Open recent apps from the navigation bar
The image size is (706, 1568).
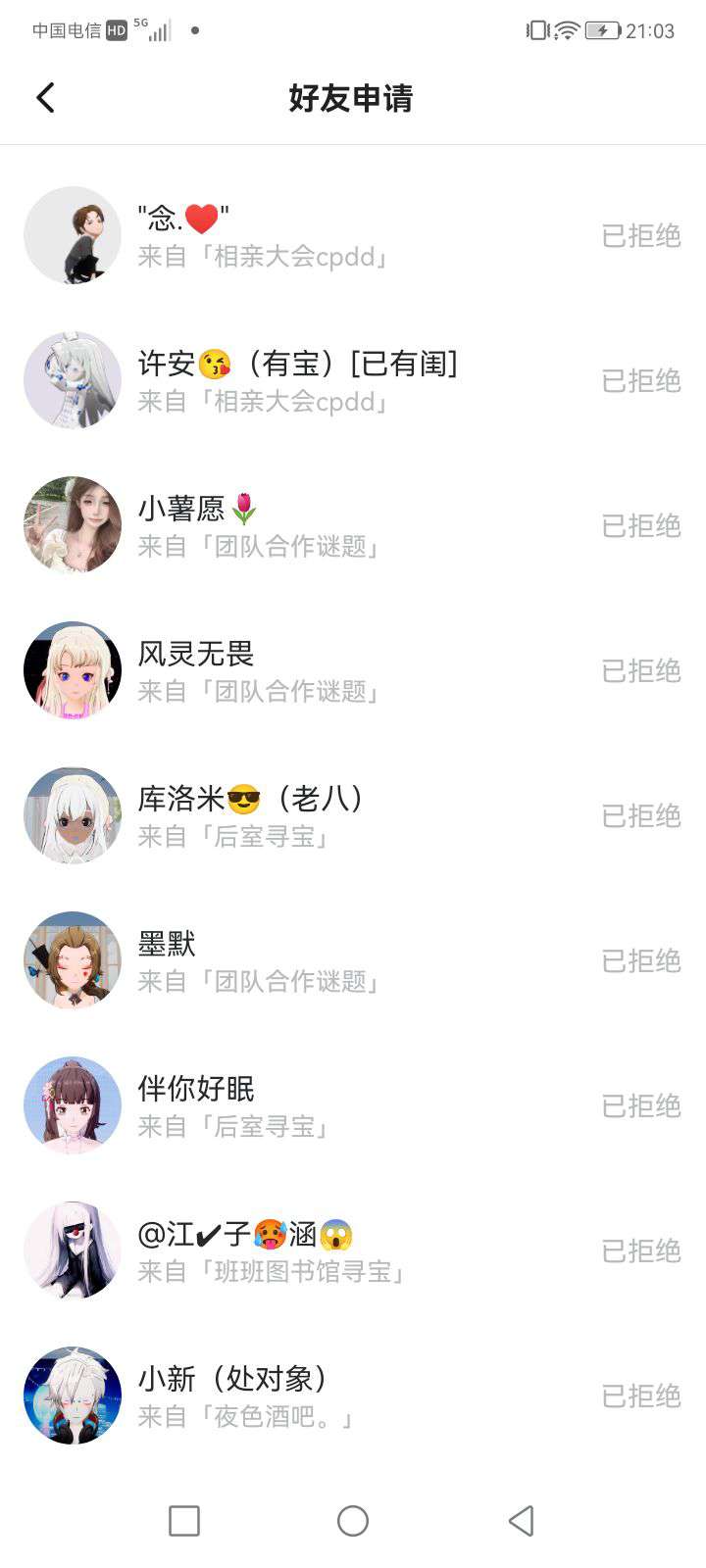point(184,1521)
